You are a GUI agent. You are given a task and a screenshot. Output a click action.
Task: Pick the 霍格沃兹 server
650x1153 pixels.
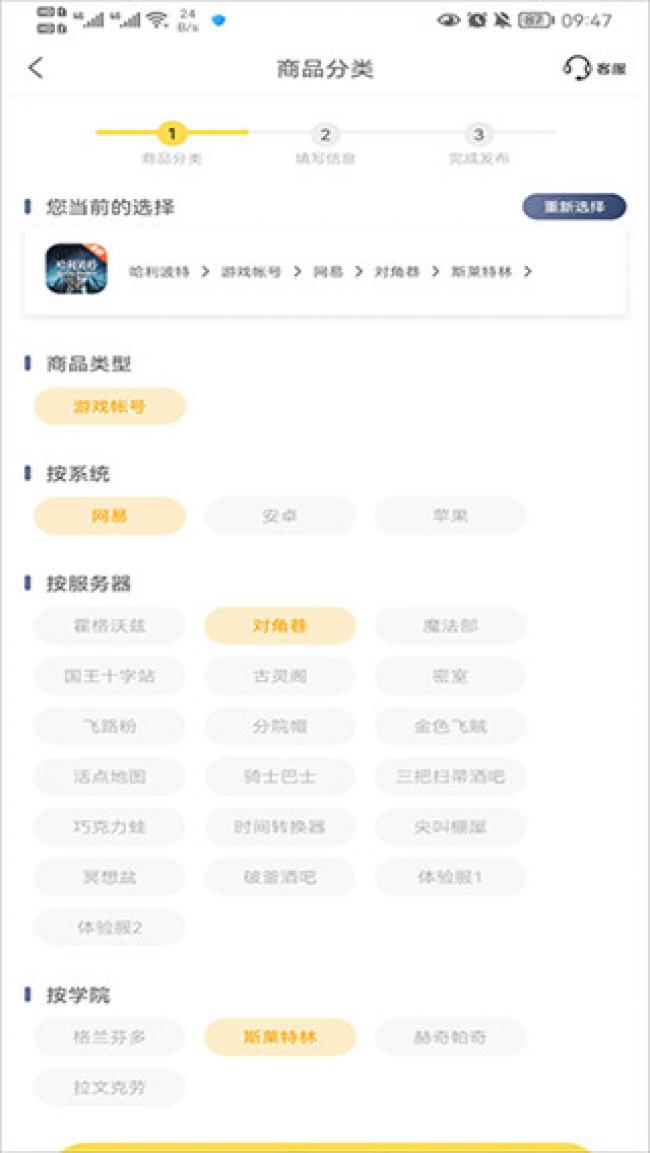point(110,626)
